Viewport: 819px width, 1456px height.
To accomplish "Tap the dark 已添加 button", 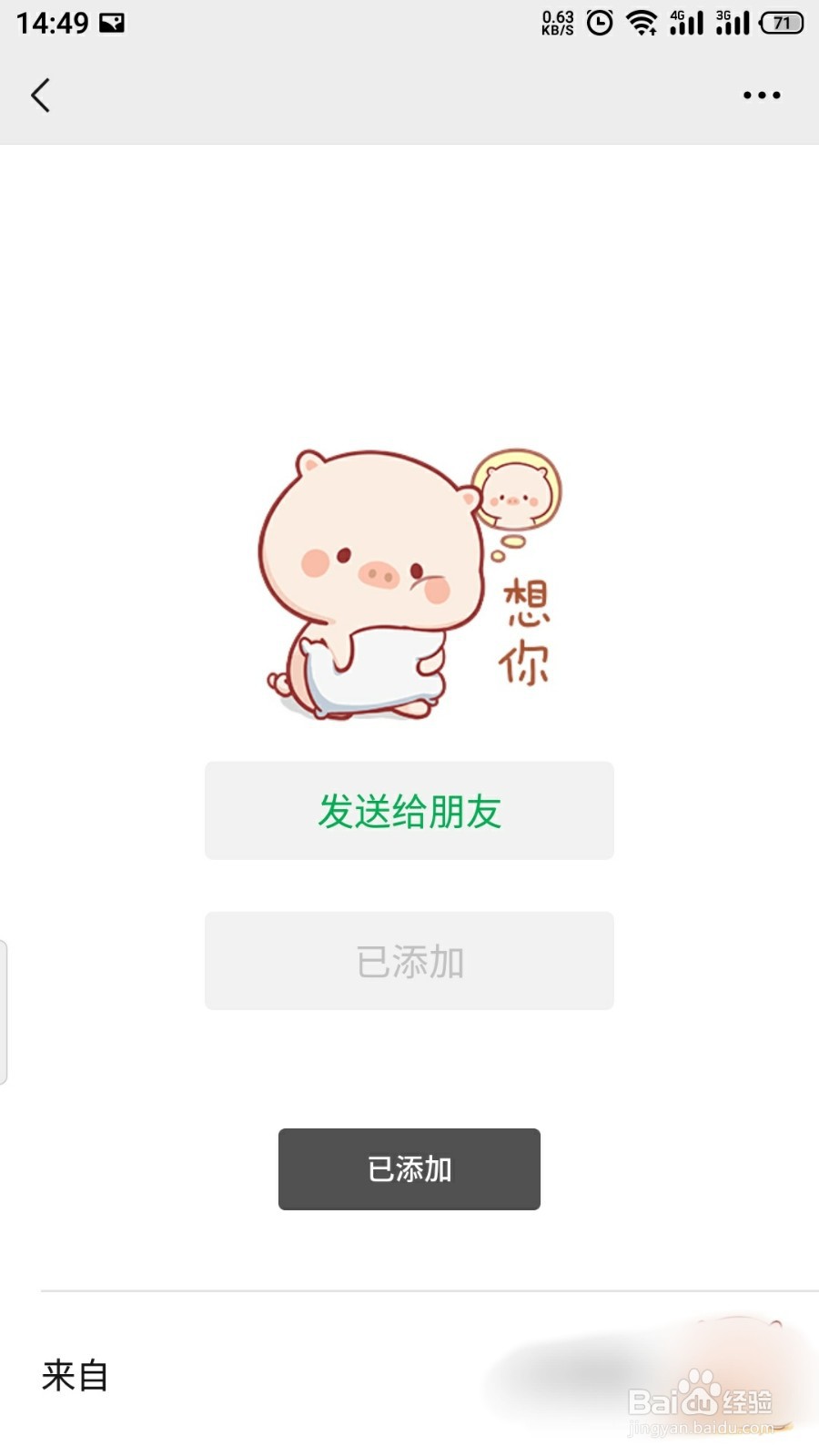I will click(409, 1169).
